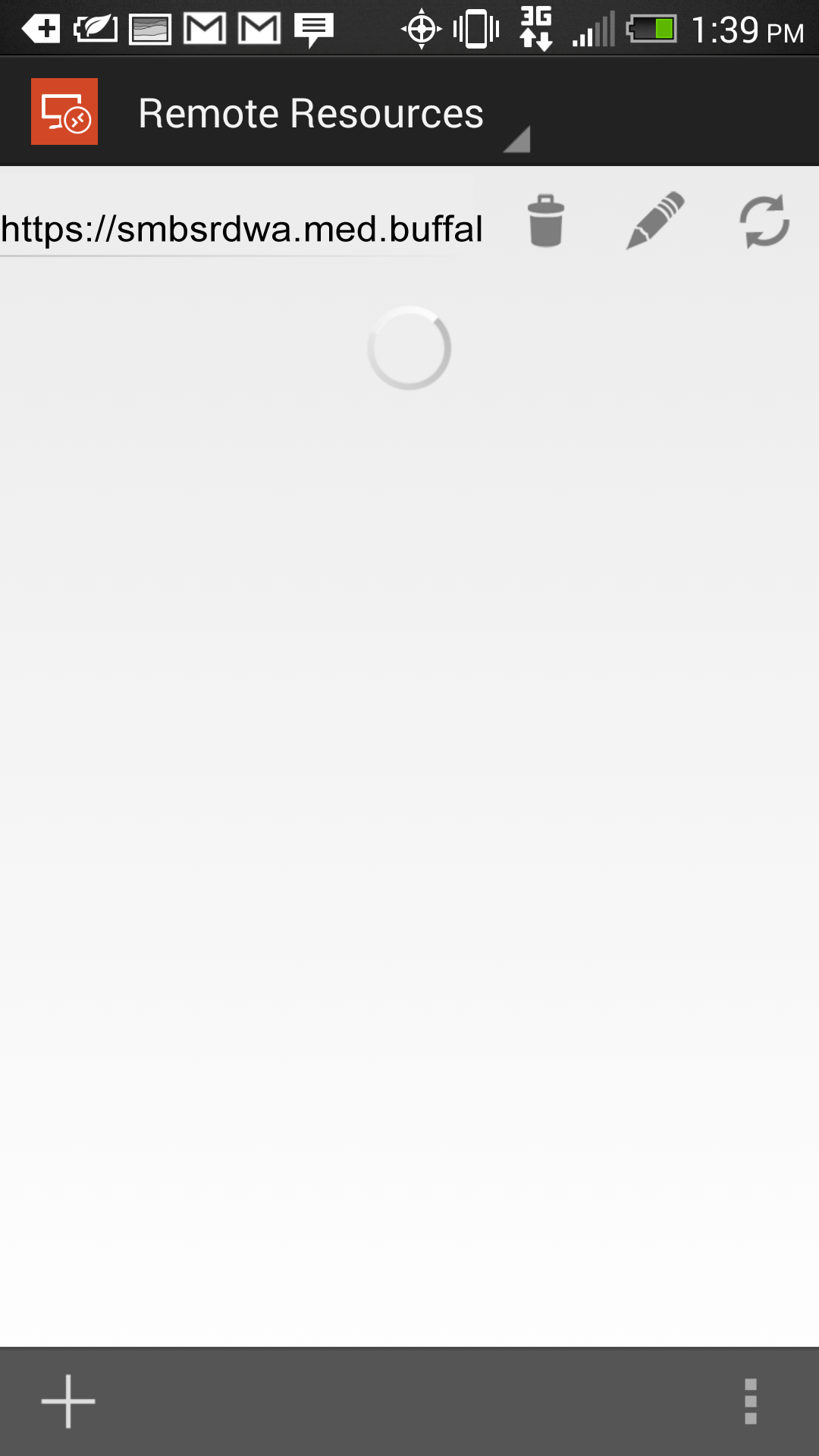This screenshot has height=1456, width=819.
Task: Tap the Remote Desktop app icon
Action: click(x=64, y=111)
